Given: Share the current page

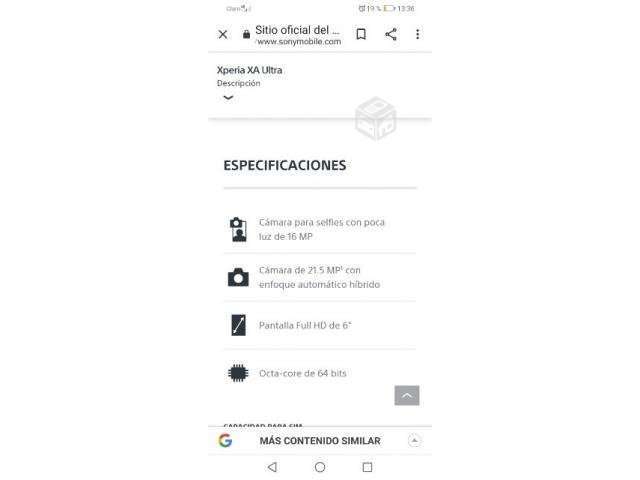Looking at the screenshot, I should 391,34.
